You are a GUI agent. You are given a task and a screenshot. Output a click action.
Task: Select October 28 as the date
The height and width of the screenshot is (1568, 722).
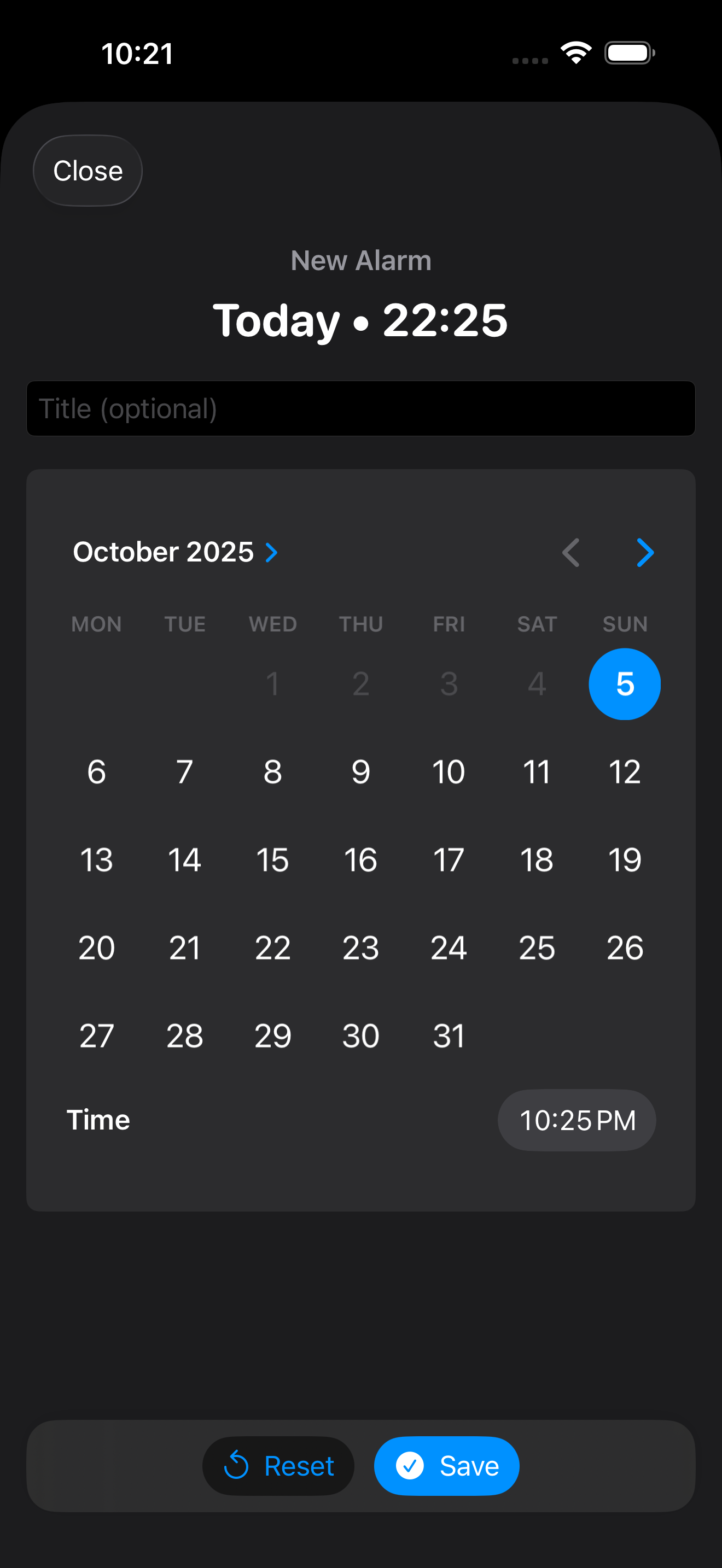(184, 1035)
